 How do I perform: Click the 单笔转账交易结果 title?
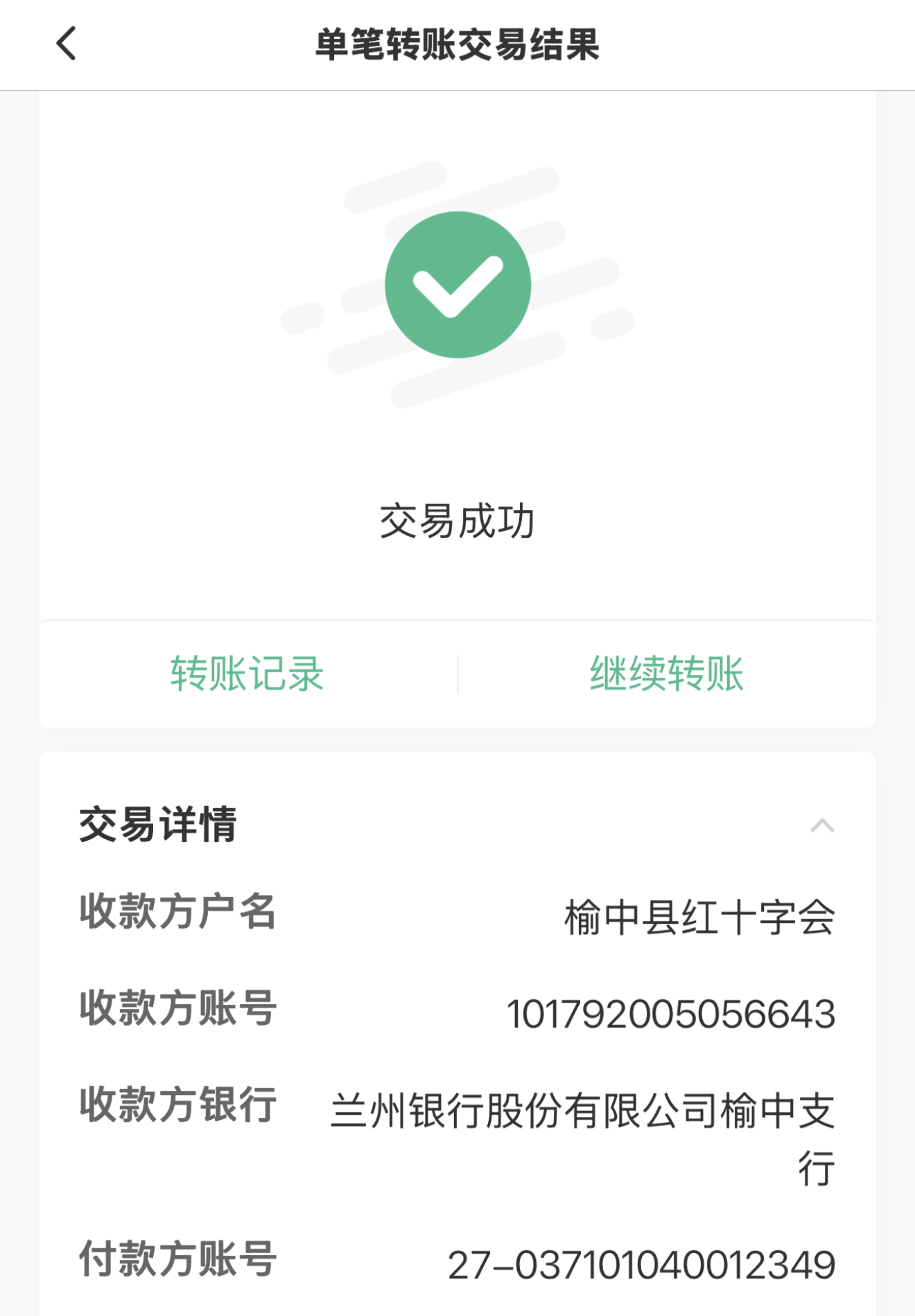(x=458, y=44)
